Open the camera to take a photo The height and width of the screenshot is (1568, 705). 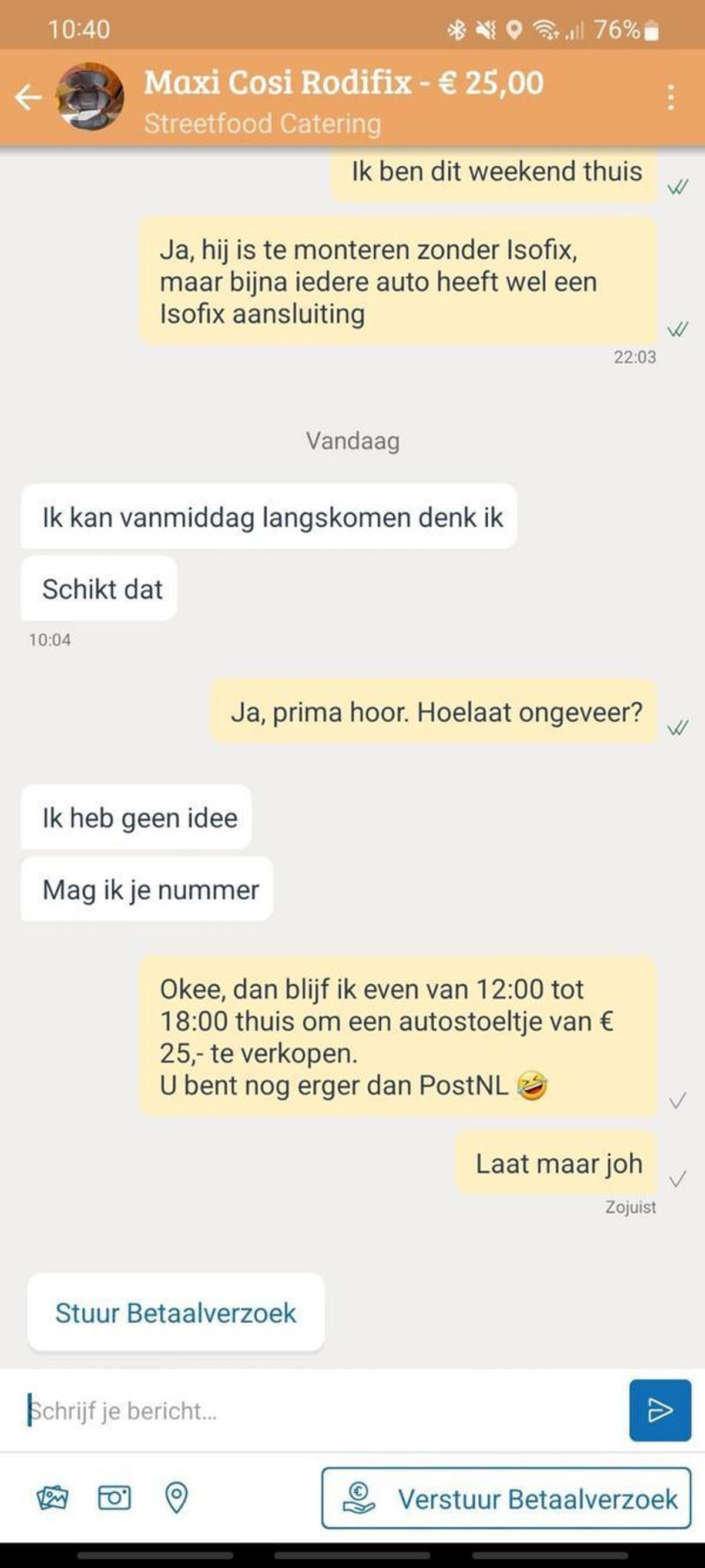tap(115, 1497)
